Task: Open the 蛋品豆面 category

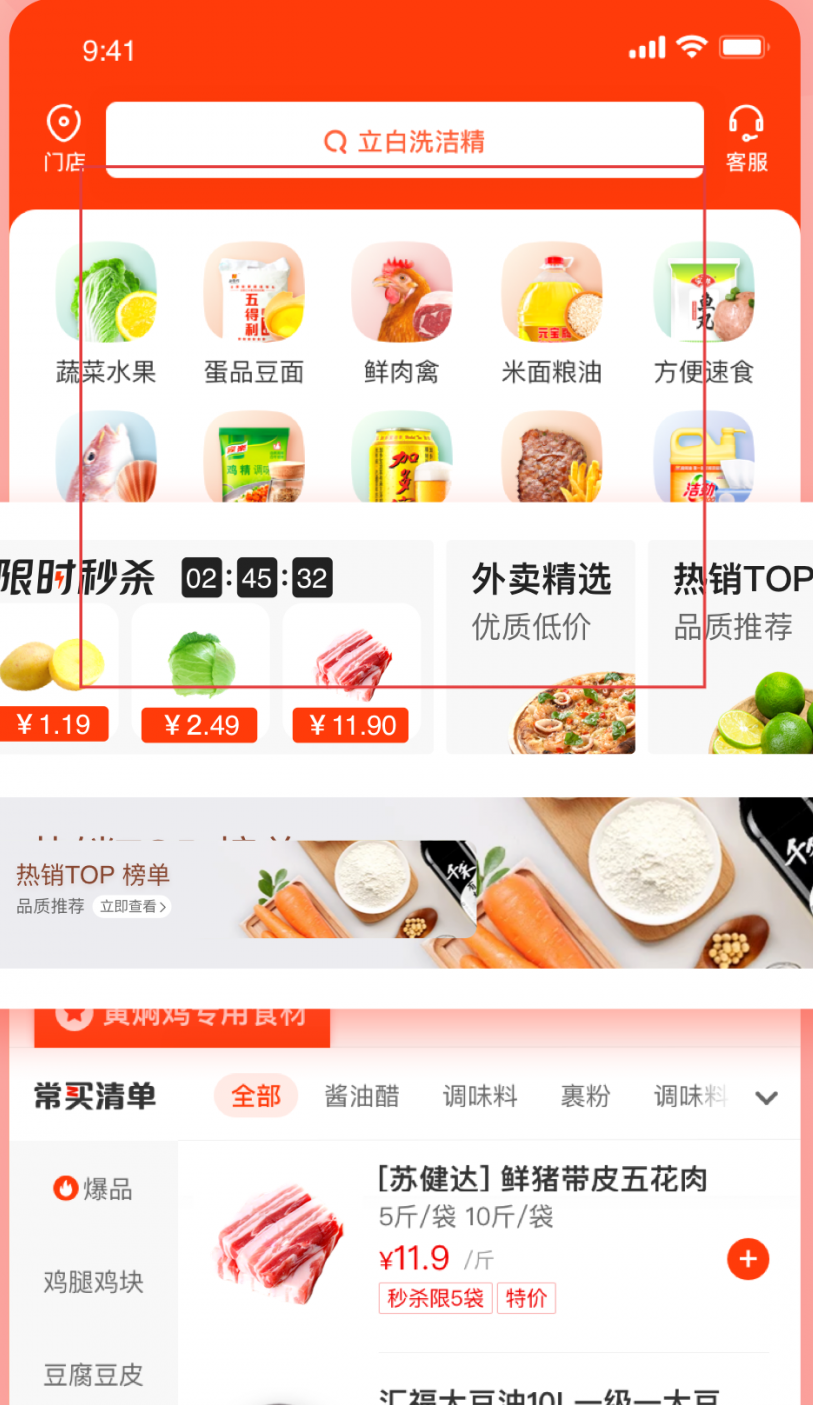Action: click(x=254, y=314)
